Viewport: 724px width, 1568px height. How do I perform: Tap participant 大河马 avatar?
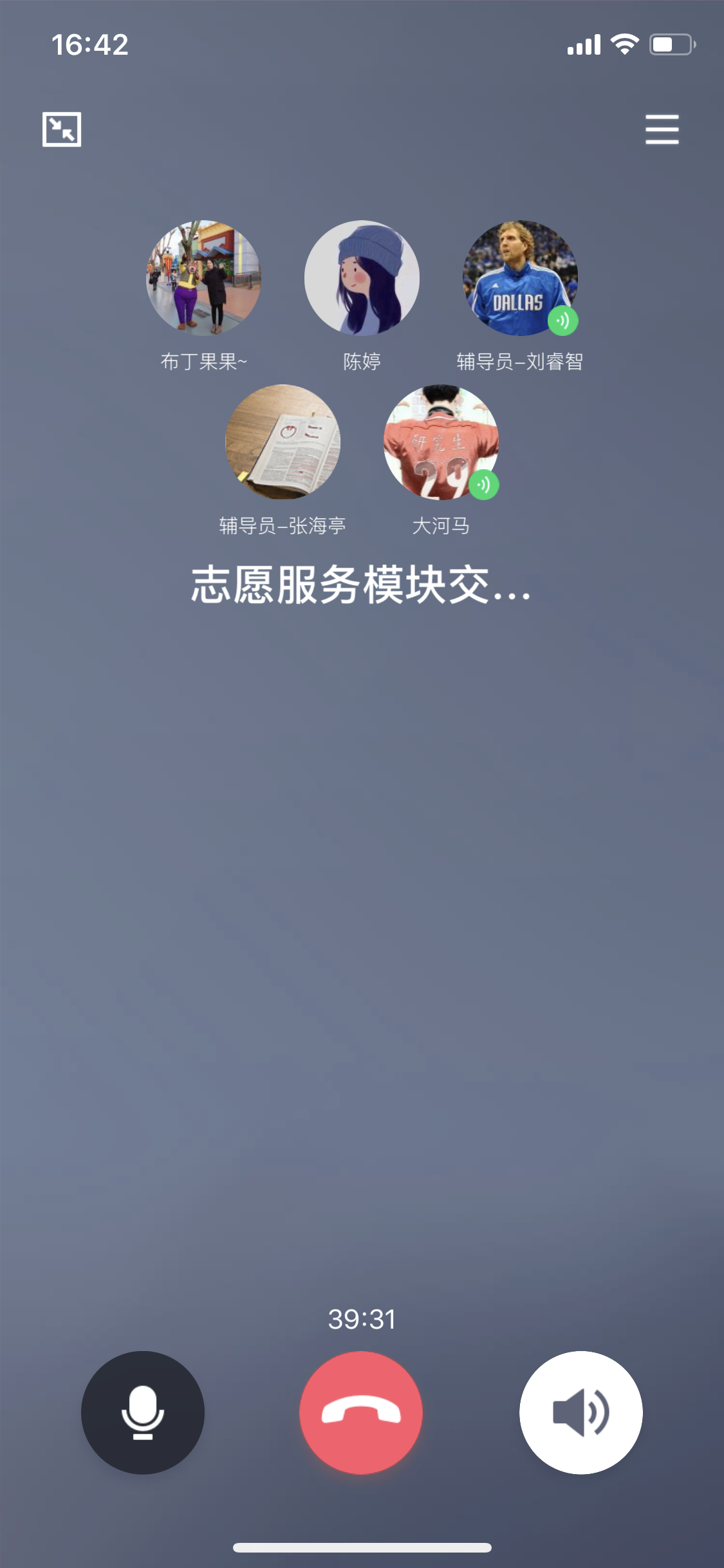[x=441, y=442]
